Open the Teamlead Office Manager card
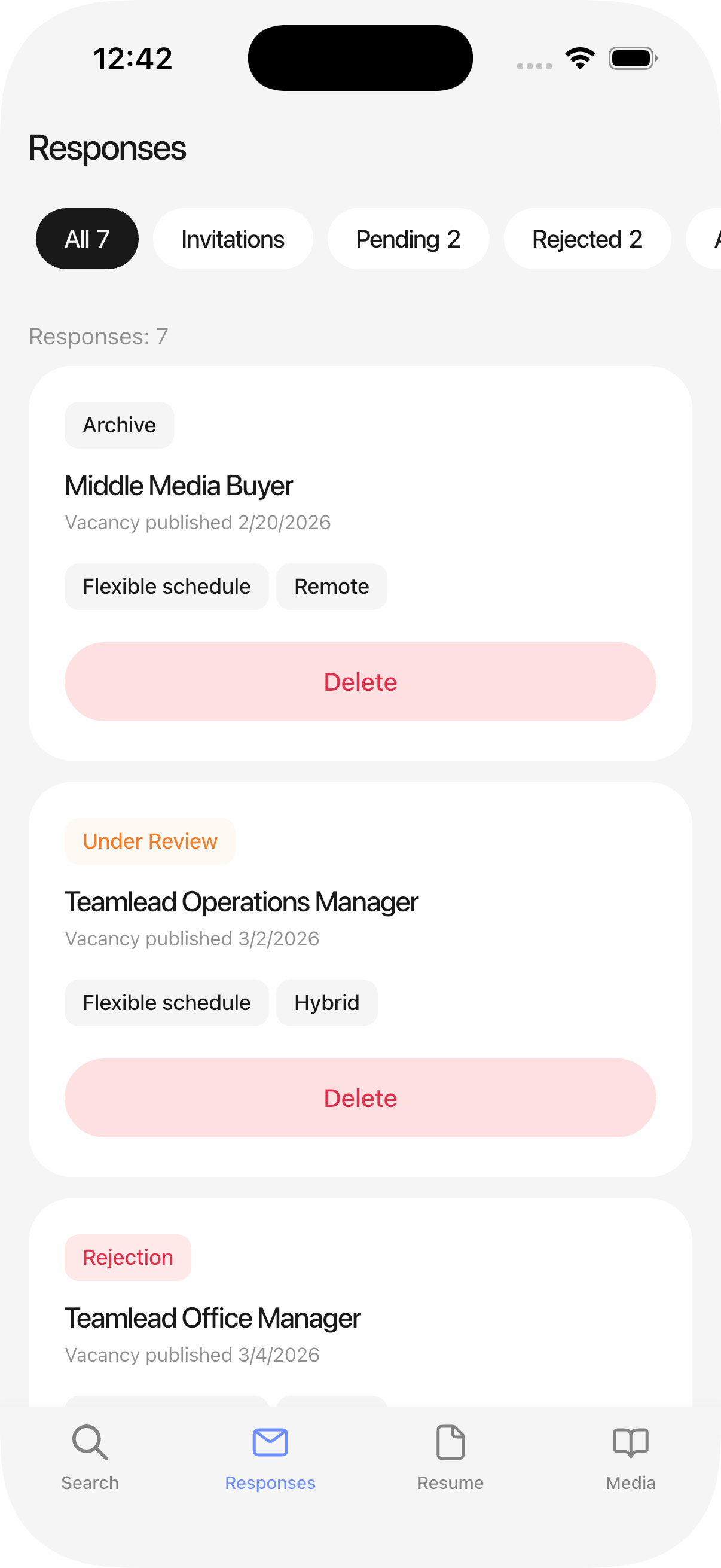The height and width of the screenshot is (1568, 721). pos(212,1318)
